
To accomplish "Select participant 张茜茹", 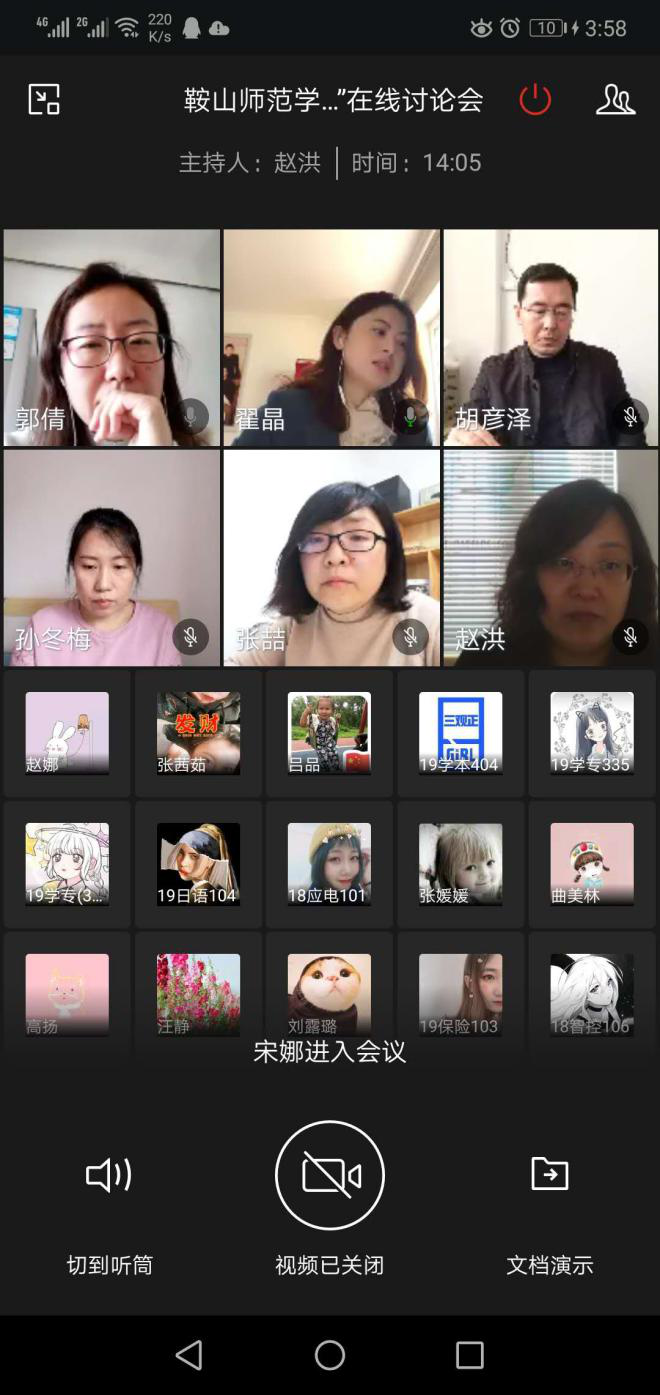I will click(x=198, y=733).
